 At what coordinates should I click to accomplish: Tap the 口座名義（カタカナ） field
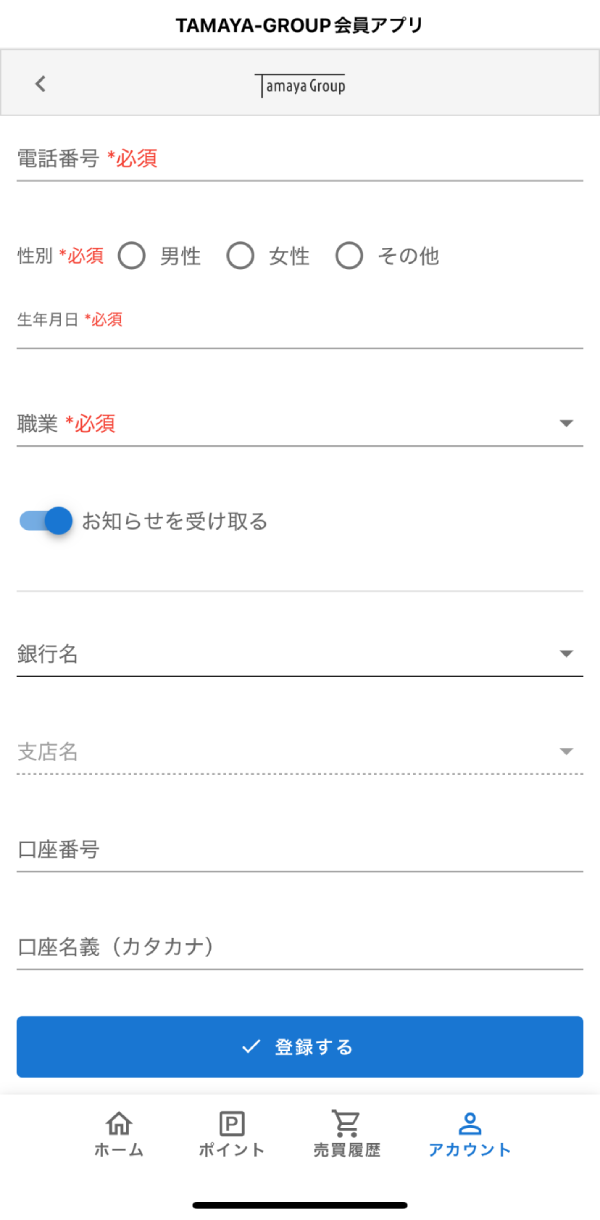300,947
